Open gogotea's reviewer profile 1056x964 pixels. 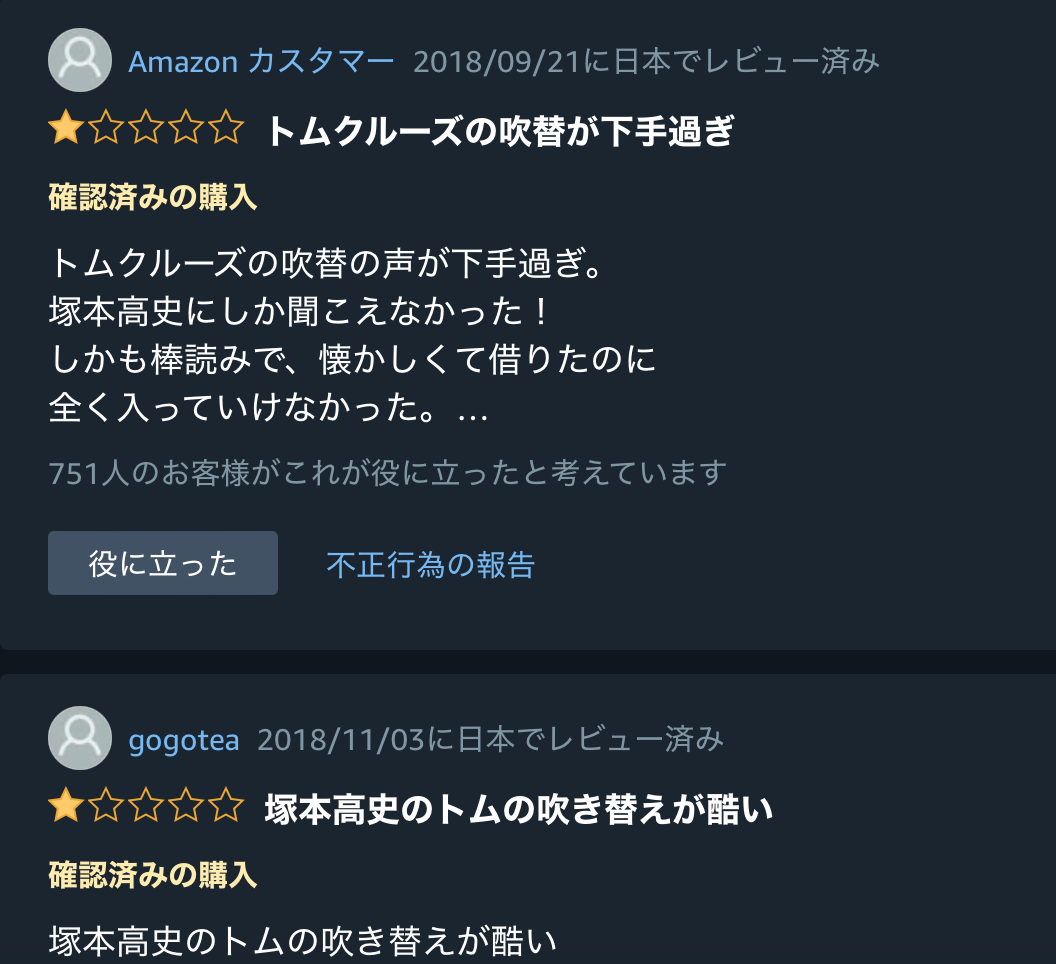[184, 740]
